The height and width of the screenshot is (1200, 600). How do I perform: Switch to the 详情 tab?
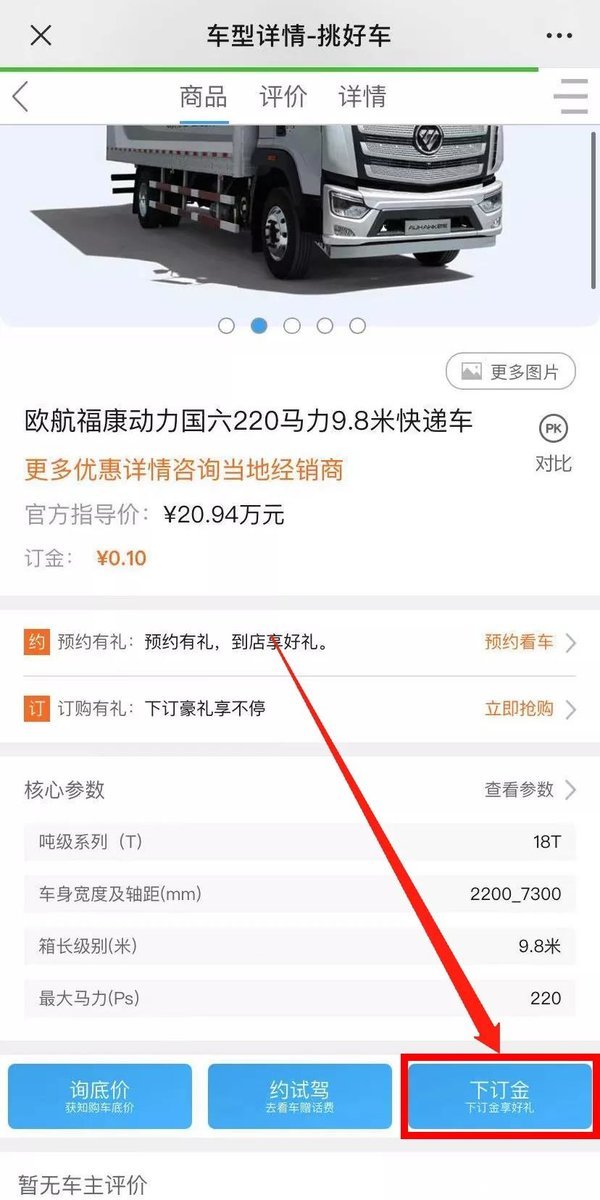tap(362, 97)
